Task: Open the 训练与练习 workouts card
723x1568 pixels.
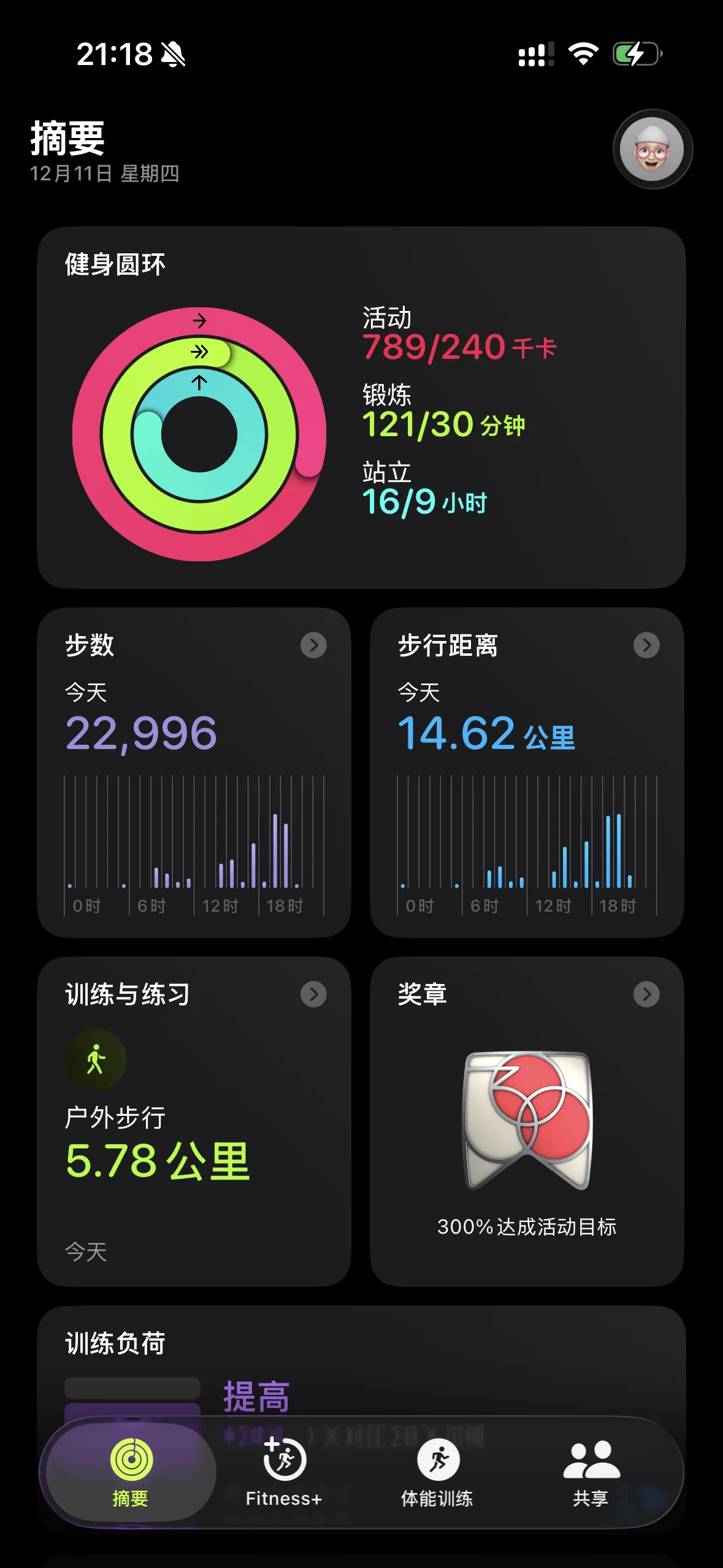Action: tap(194, 1121)
